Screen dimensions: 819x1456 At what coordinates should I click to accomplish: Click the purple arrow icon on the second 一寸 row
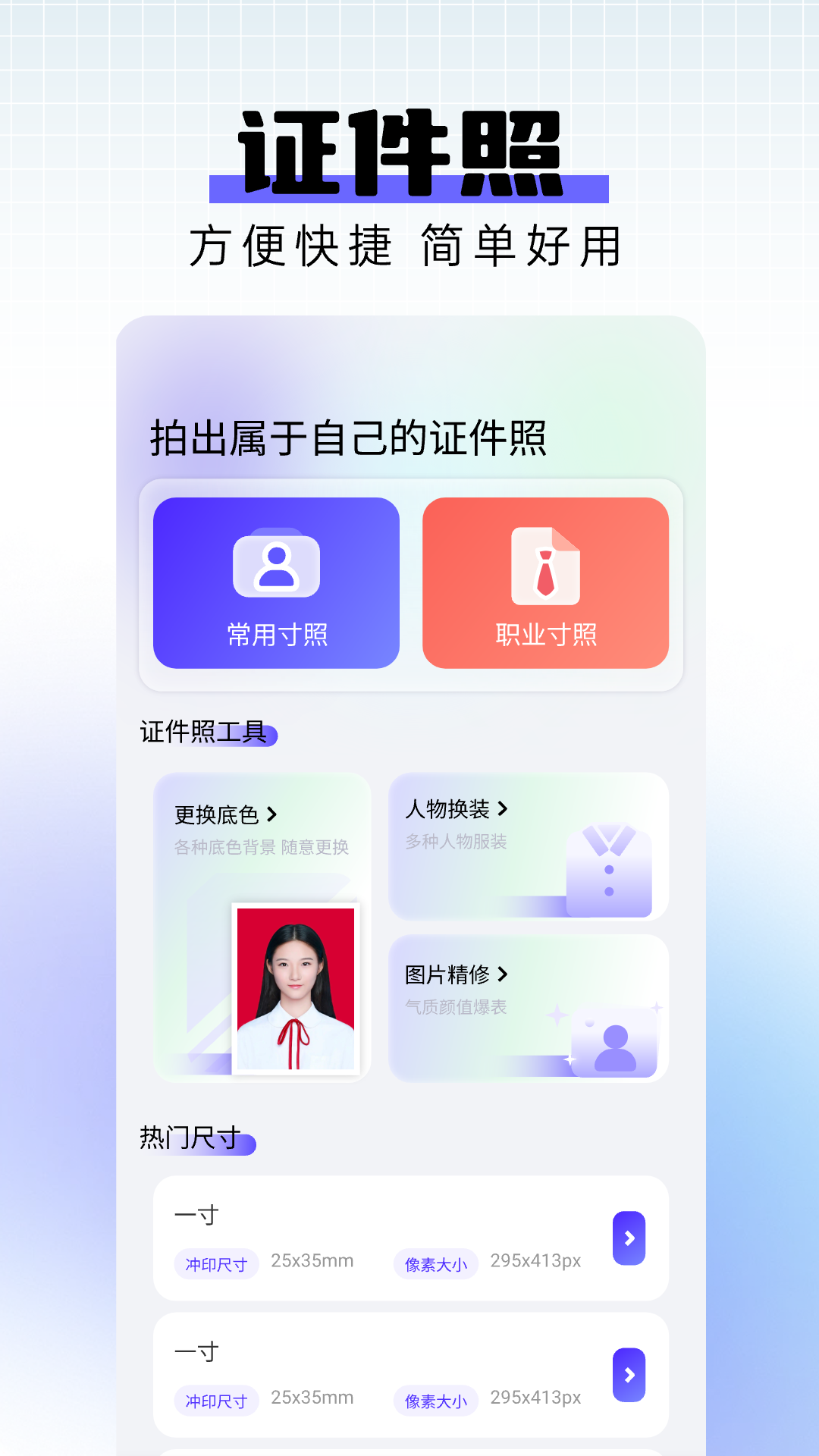628,1374
